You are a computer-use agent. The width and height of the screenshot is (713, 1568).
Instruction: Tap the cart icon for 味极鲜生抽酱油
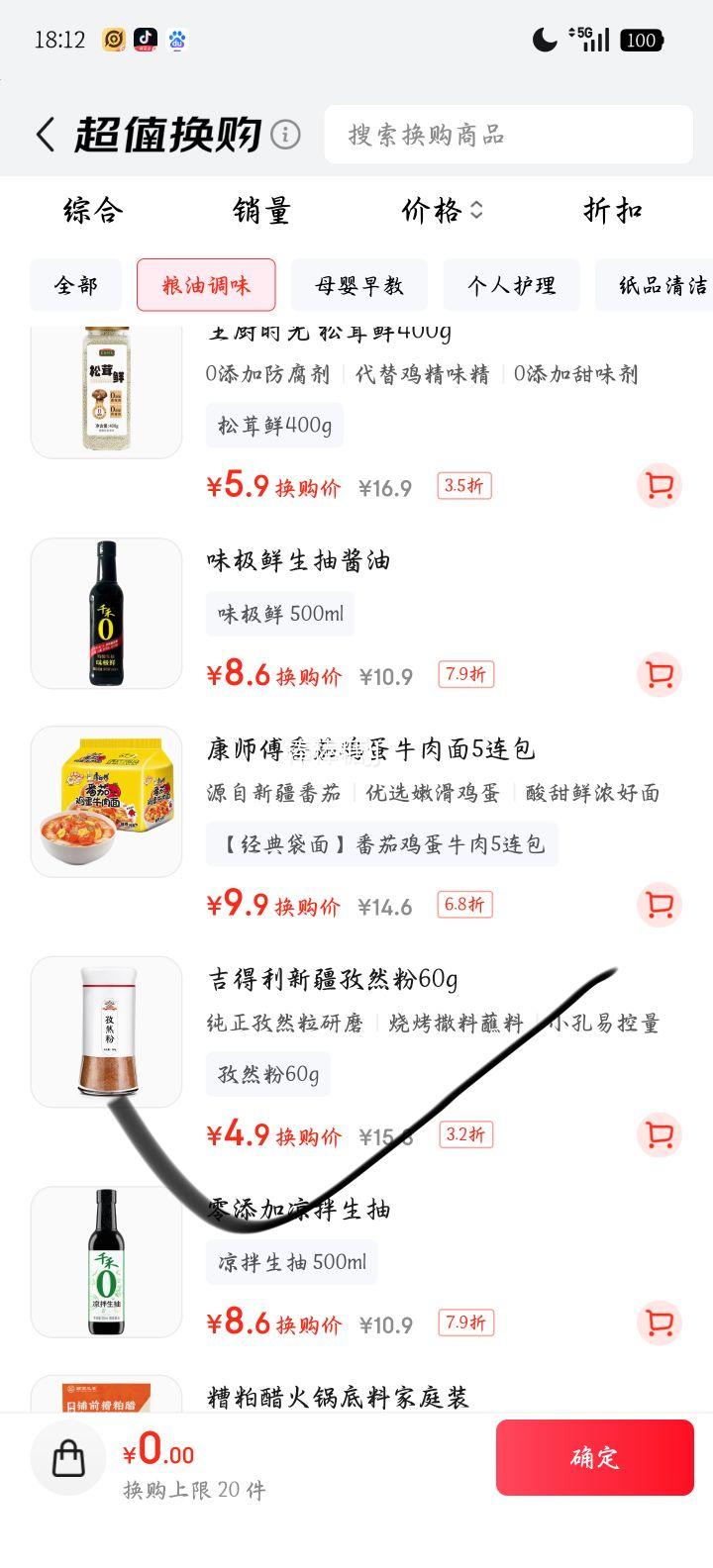[x=659, y=674]
